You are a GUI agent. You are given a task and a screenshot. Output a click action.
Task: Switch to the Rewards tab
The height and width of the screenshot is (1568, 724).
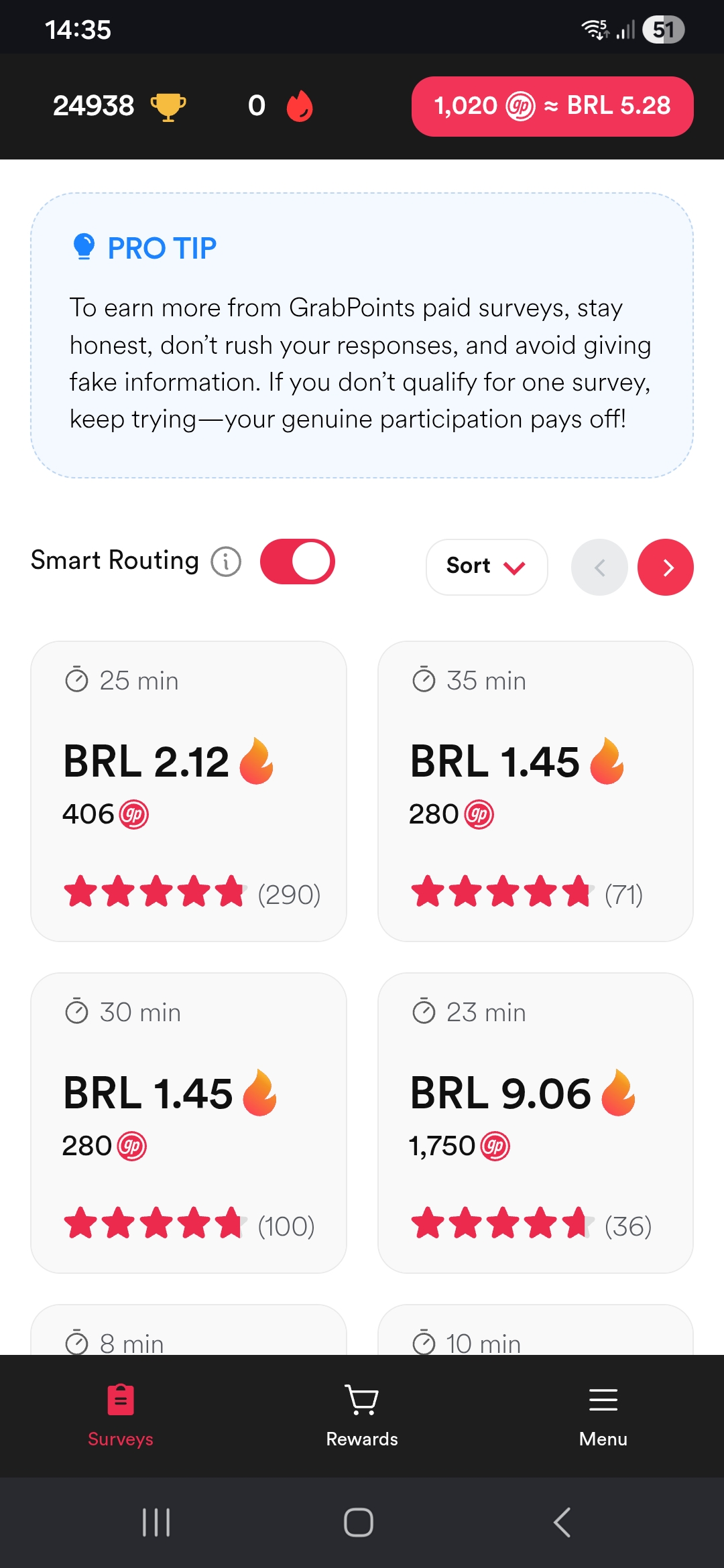coord(362,1416)
